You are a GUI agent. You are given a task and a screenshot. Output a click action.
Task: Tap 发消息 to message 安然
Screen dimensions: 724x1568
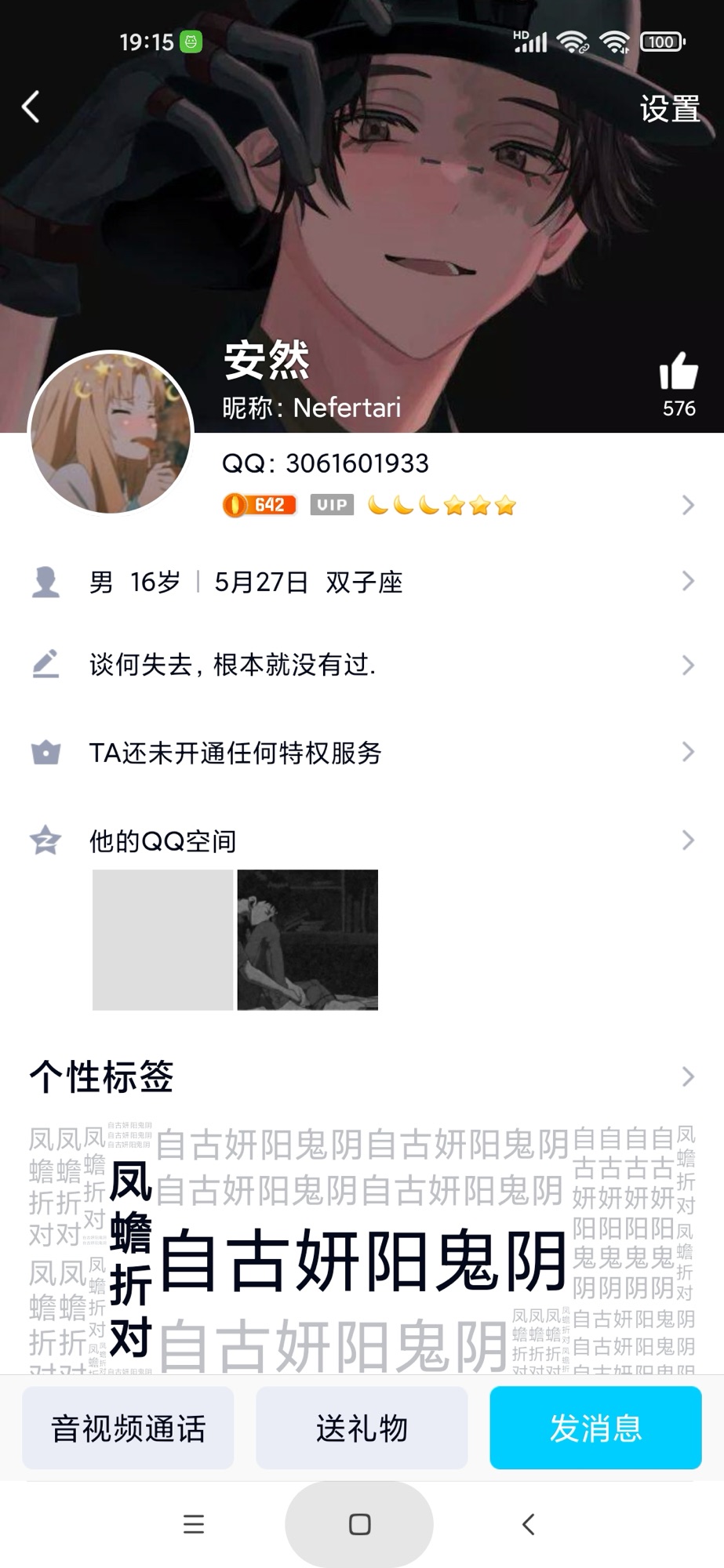595,1428
